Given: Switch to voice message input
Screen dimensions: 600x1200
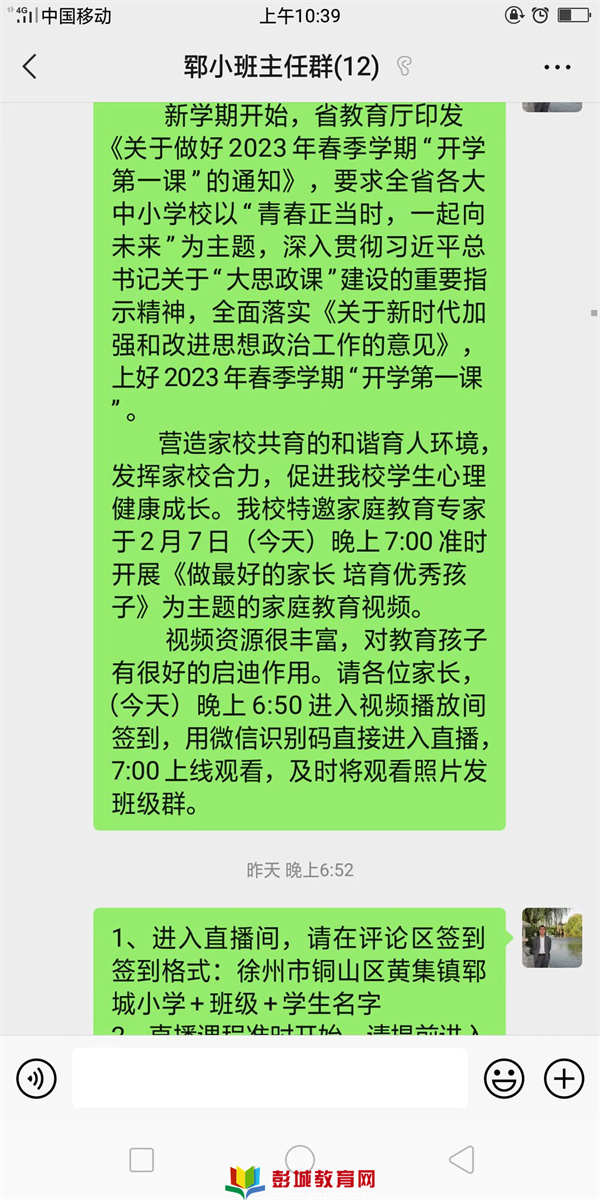Looking at the screenshot, I should point(36,1078).
